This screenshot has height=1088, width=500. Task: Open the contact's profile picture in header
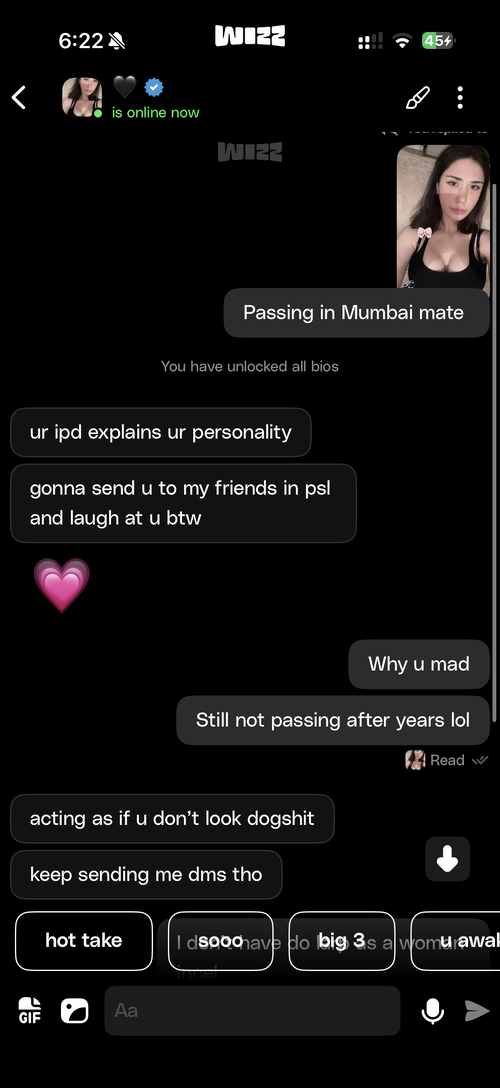pos(82,97)
